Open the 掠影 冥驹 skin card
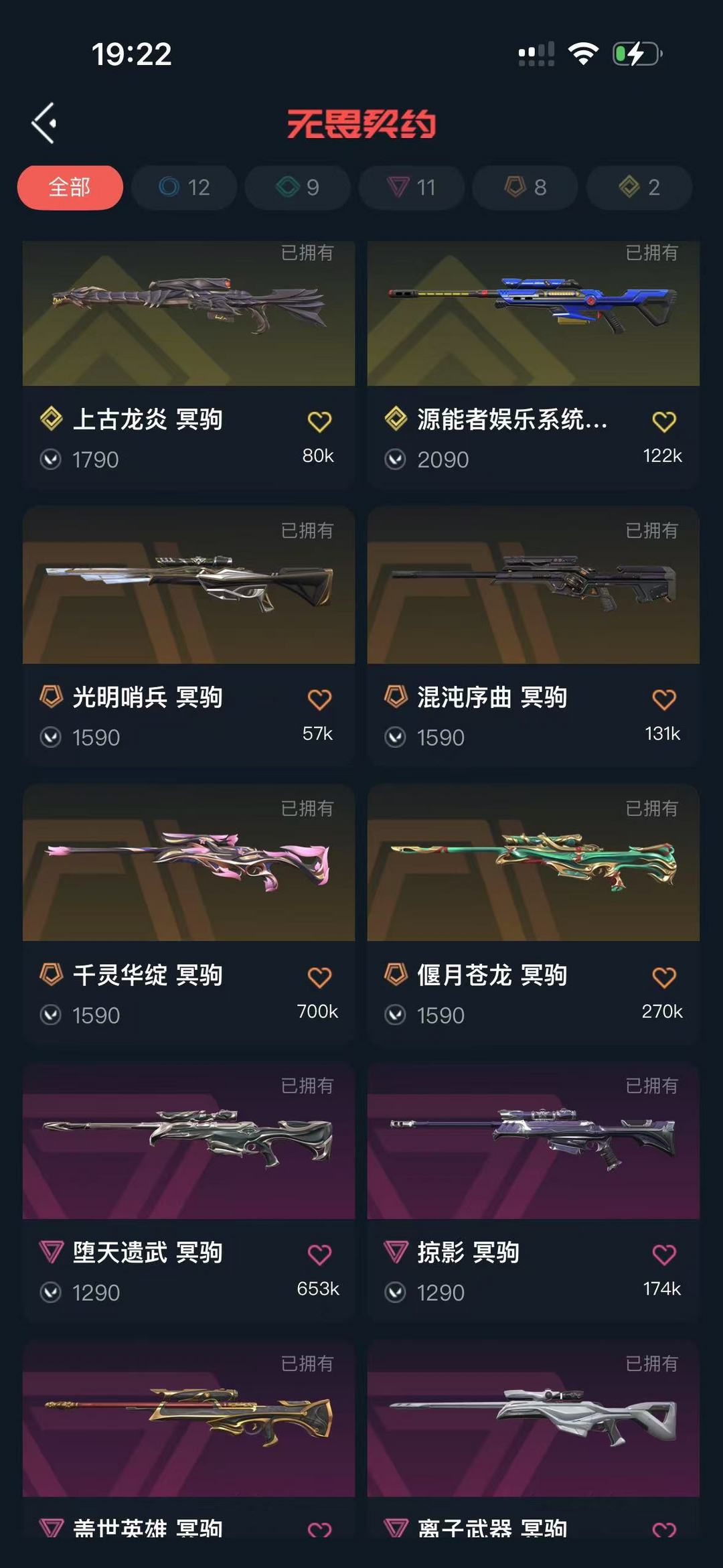The image size is (723, 1568). coord(534,1192)
